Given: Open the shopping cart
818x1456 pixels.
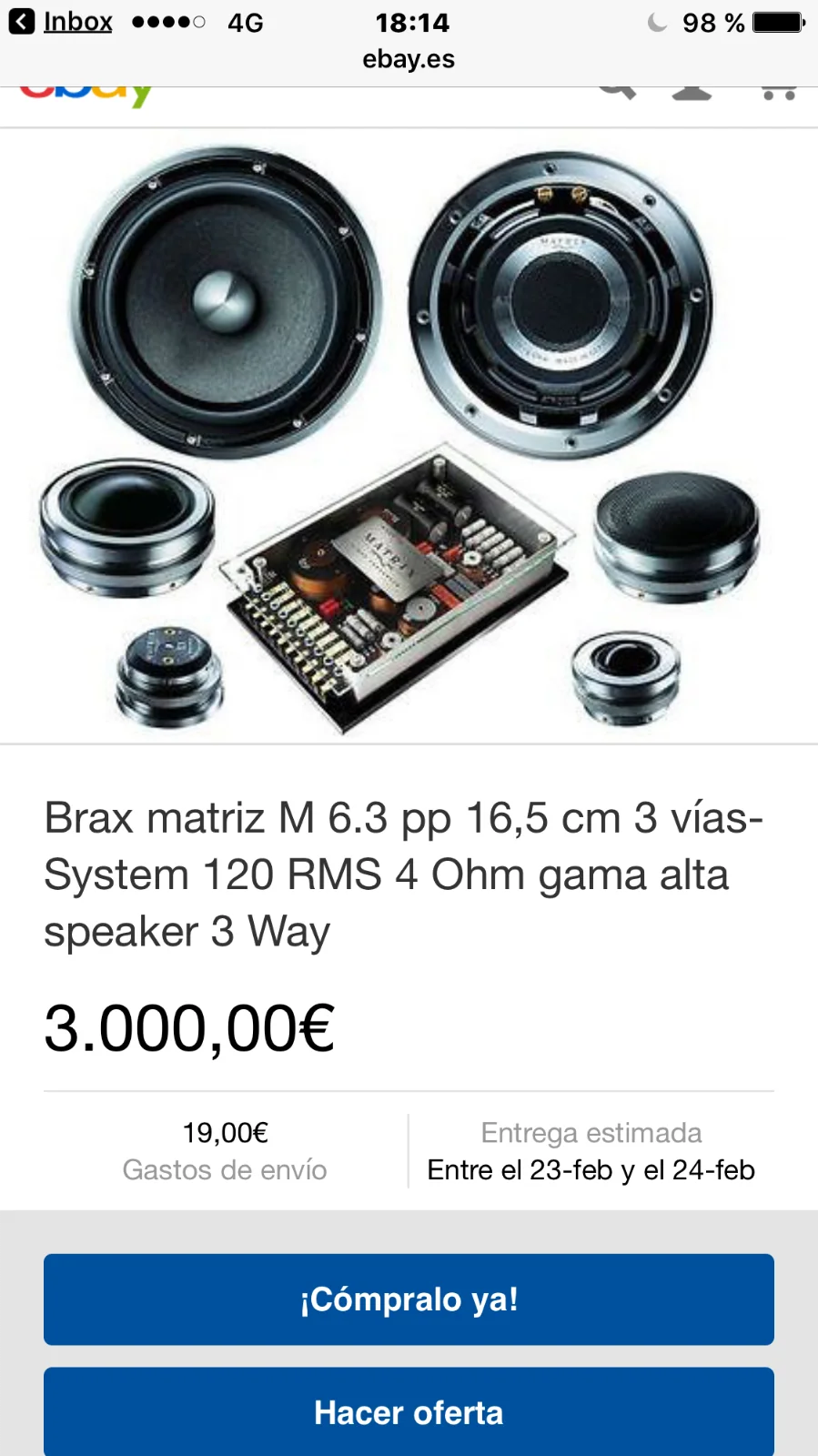Looking at the screenshot, I should point(778,92).
